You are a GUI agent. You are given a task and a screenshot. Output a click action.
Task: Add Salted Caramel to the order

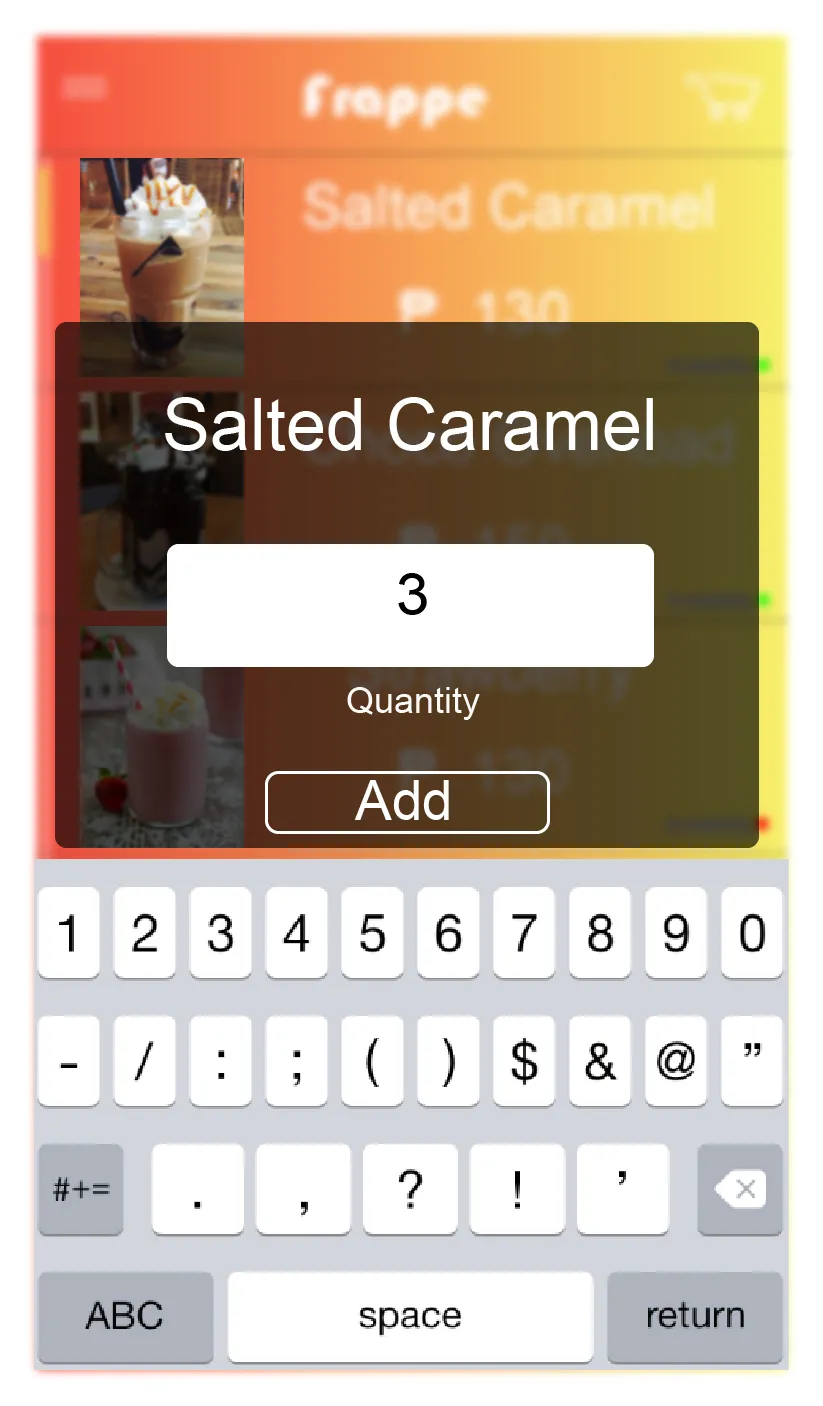pos(407,802)
